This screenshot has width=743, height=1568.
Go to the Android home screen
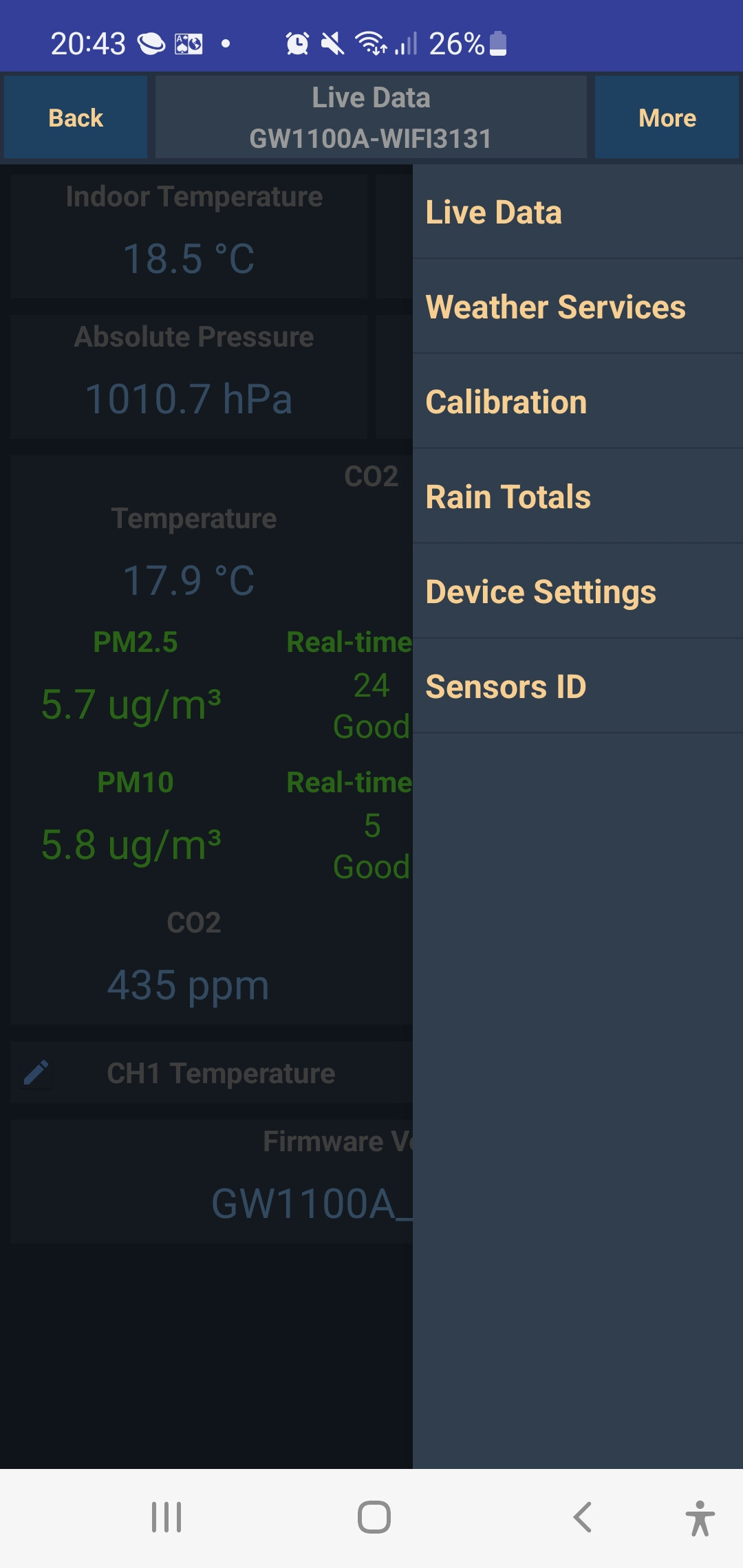(x=374, y=1517)
